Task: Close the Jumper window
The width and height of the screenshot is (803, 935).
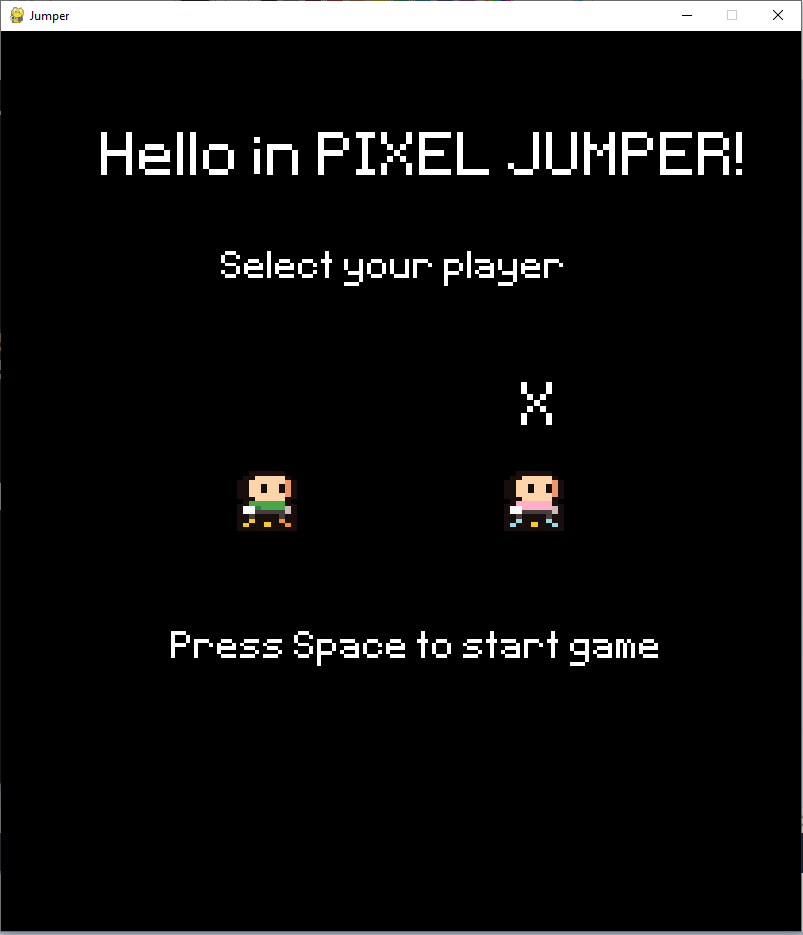Action: (778, 16)
